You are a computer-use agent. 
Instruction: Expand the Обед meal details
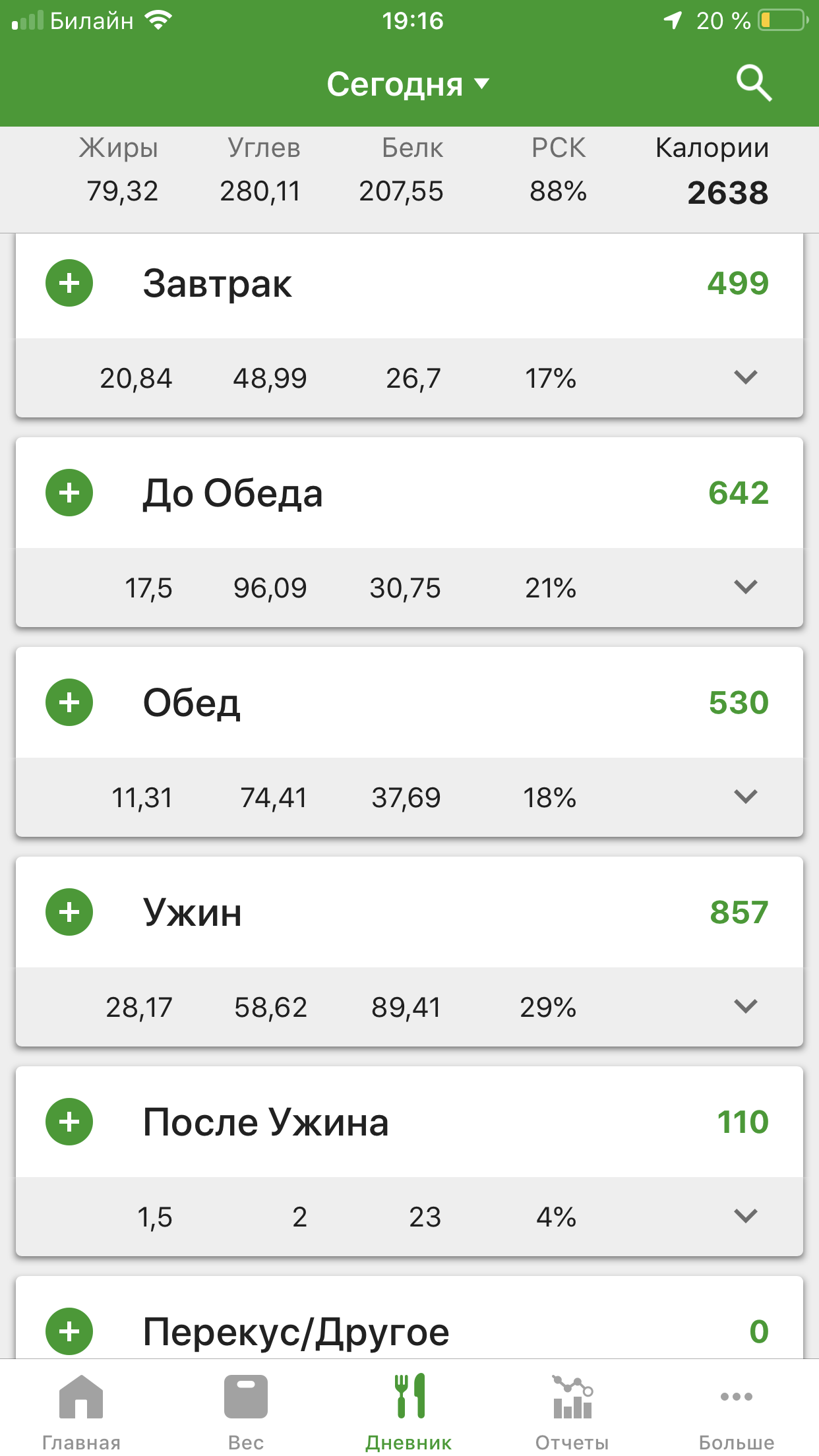[745, 797]
